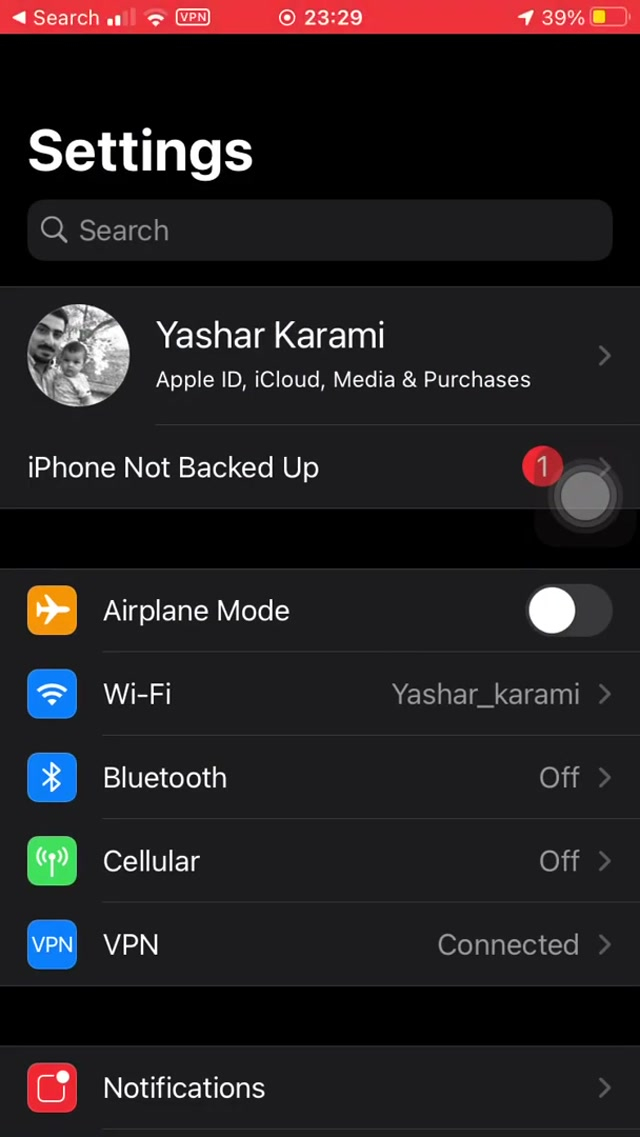
Task: Tap the Settings search field
Action: (320, 230)
